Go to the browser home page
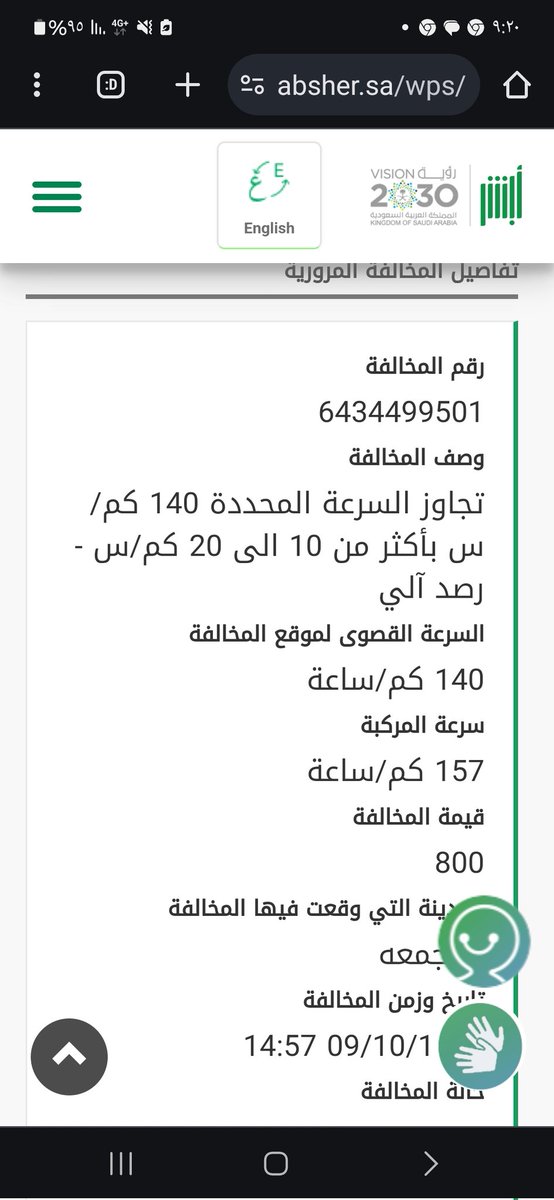Viewport: 554px width, 1200px height. tap(517, 86)
